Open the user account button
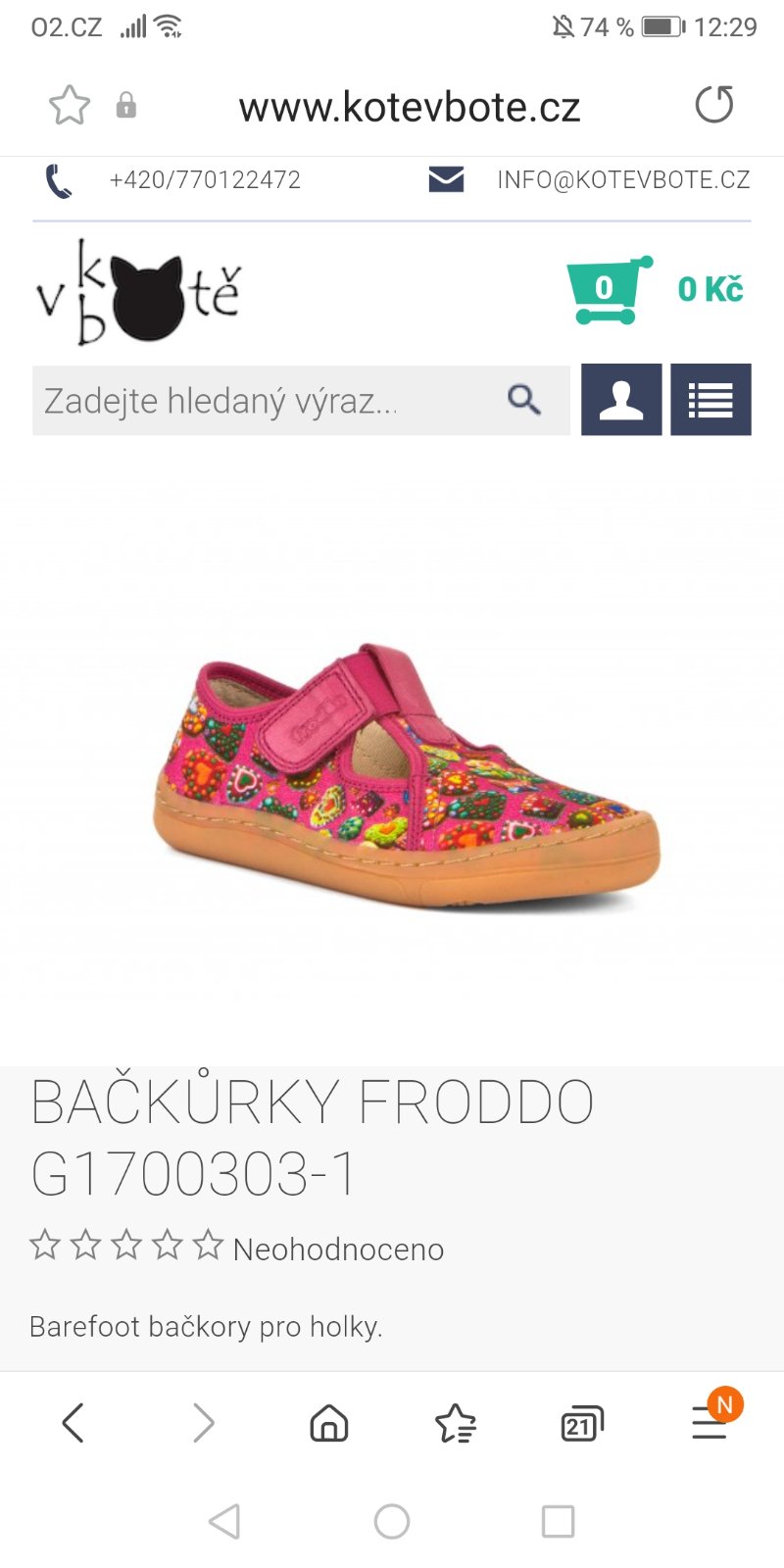The image size is (784, 1568). click(621, 400)
